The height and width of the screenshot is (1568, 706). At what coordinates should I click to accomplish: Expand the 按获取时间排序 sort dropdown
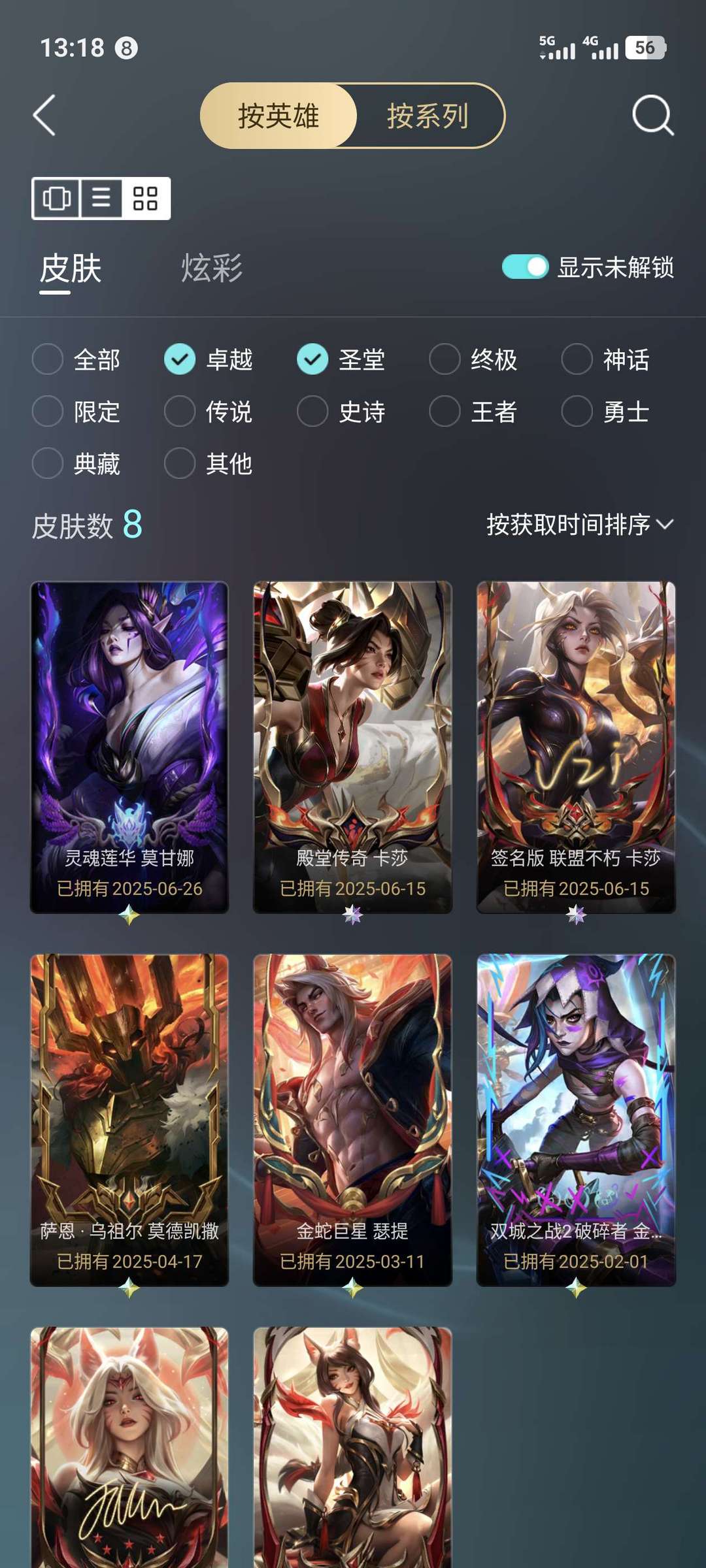(579, 525)
